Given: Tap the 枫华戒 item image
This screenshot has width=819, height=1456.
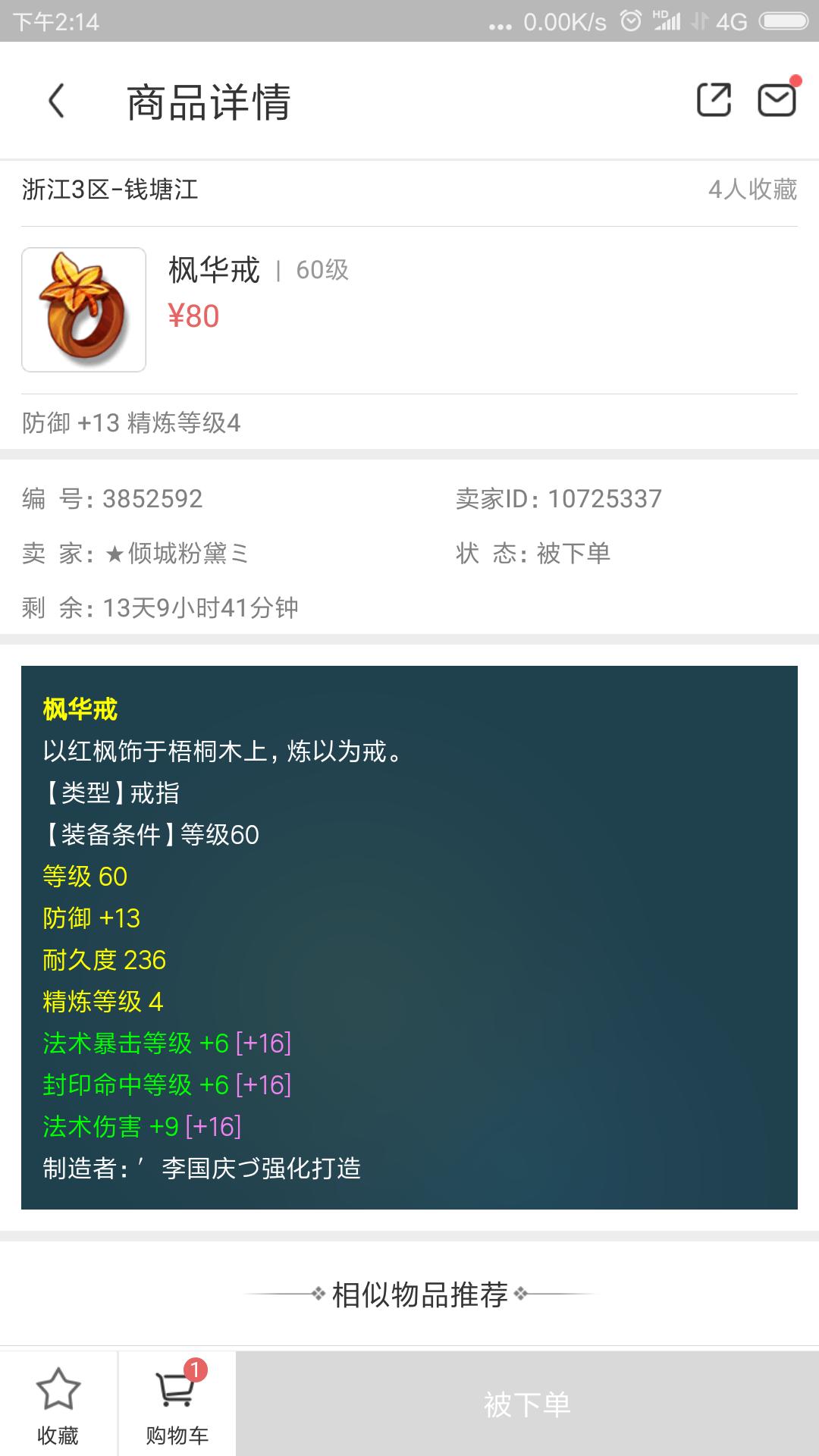Looking at the screenshot, I should (84, 309).
